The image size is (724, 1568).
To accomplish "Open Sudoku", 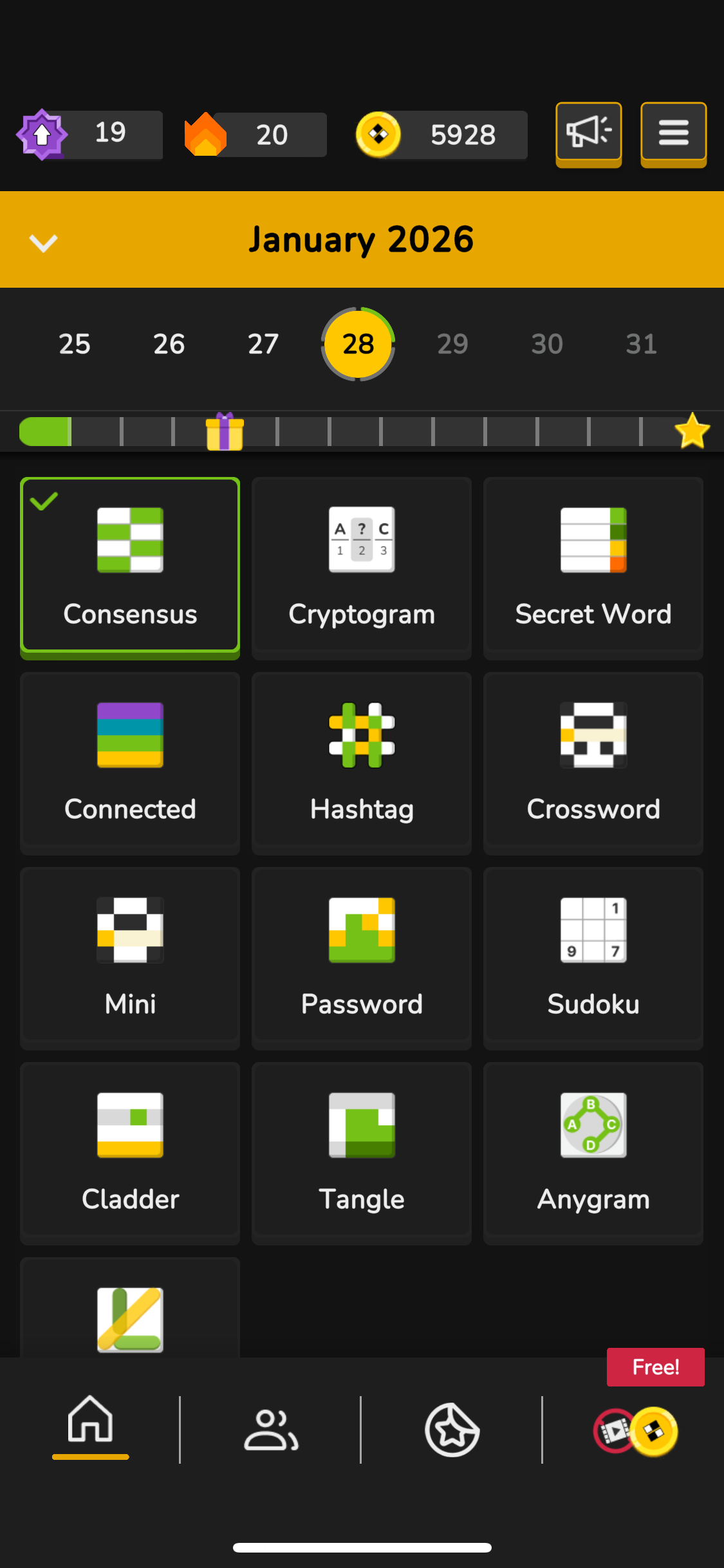I will [x=593, y=957].
